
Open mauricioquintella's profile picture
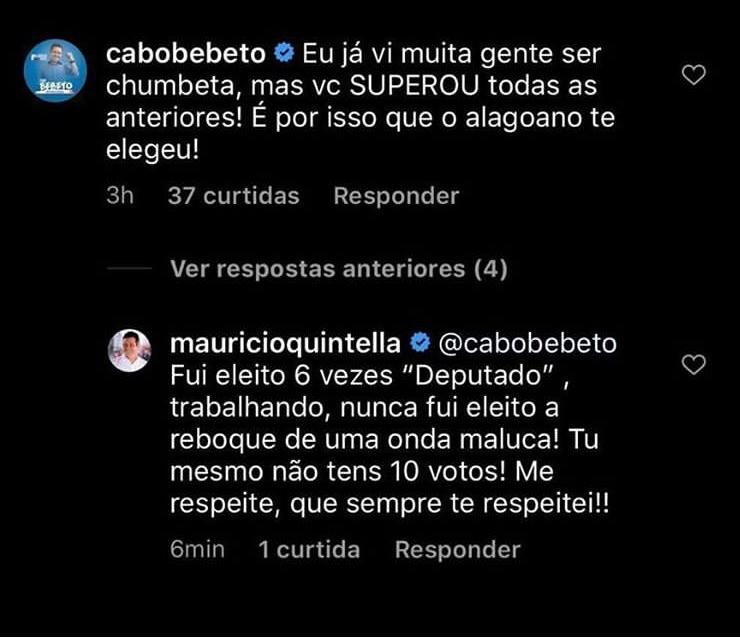click(130, 351)
